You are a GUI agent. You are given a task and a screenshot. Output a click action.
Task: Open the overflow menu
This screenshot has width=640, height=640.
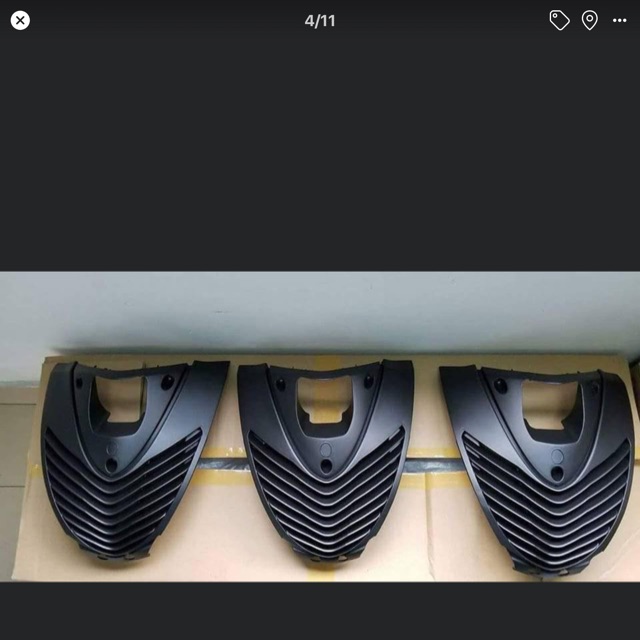621,20
